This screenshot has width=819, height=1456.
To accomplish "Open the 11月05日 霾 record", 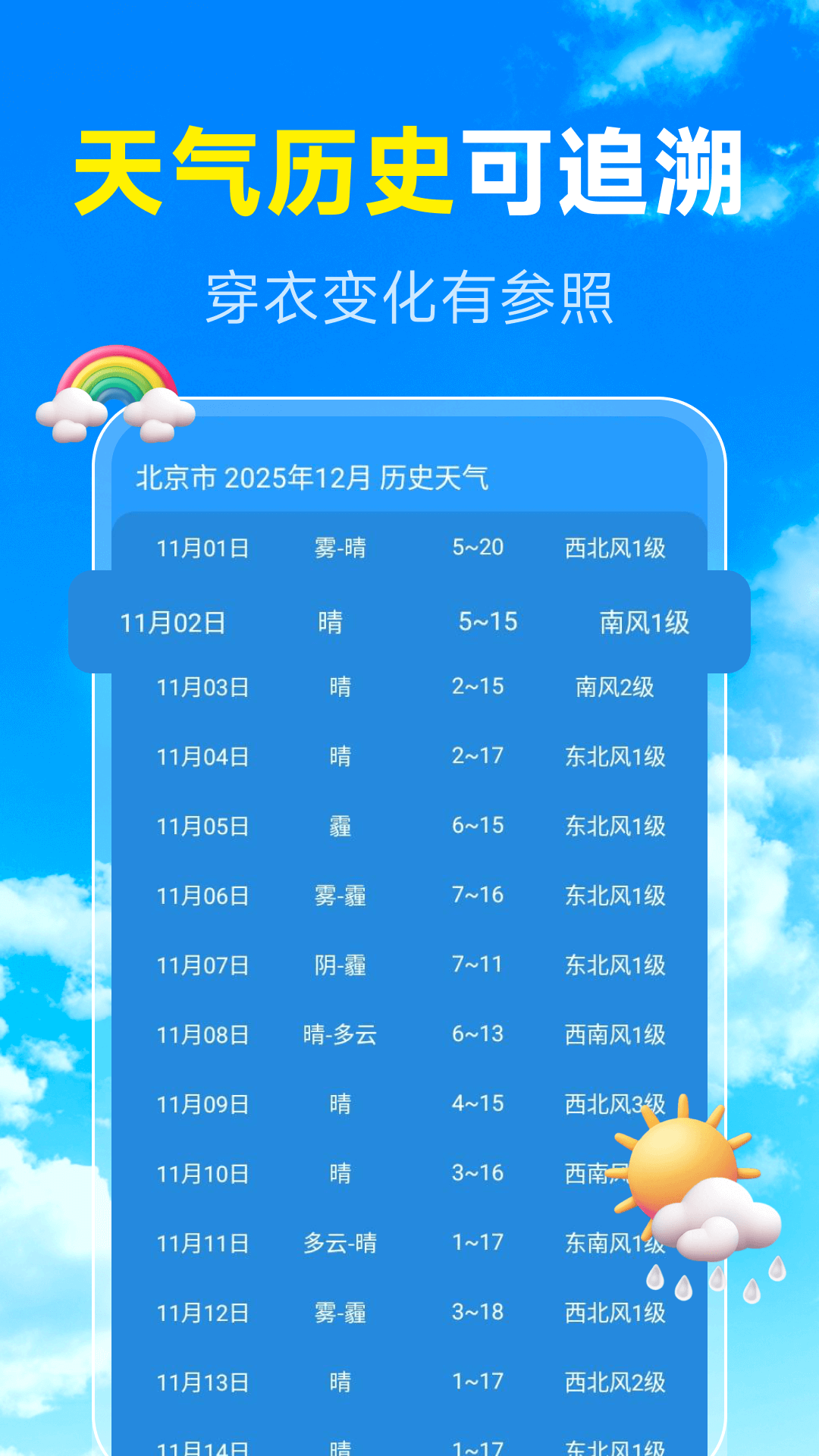I will tap(409, 827).
